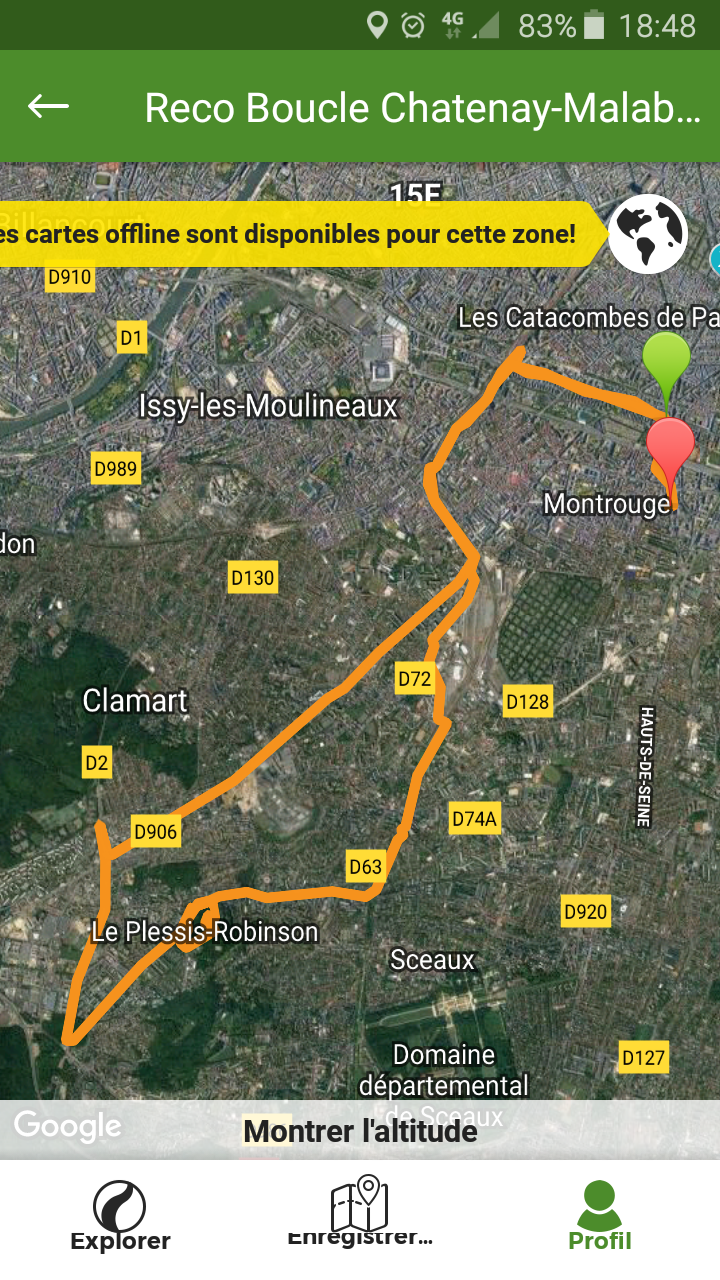Tap the offline maps available yellow banner

[x=300, y=235]
